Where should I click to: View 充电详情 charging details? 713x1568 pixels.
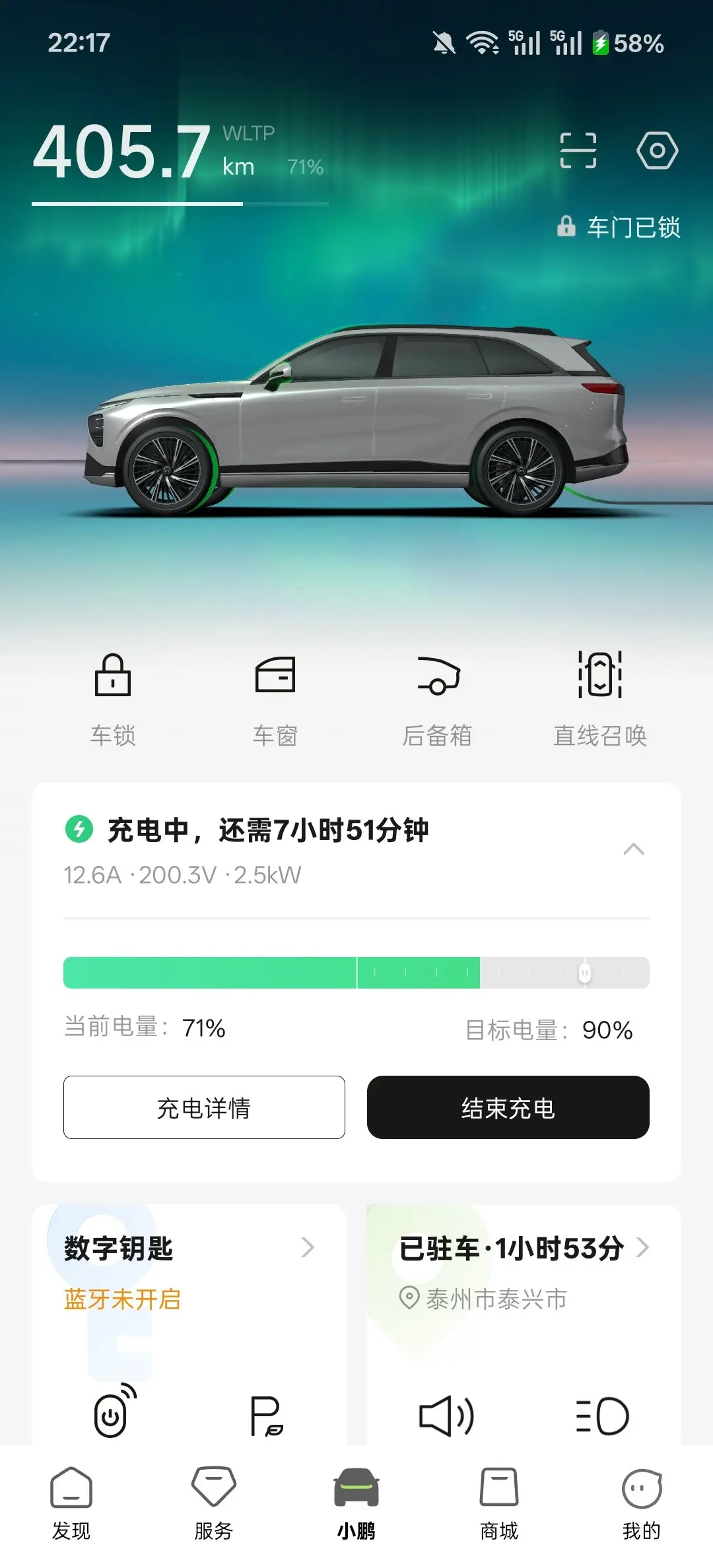pyautogui.click(x=204, y=1107)
